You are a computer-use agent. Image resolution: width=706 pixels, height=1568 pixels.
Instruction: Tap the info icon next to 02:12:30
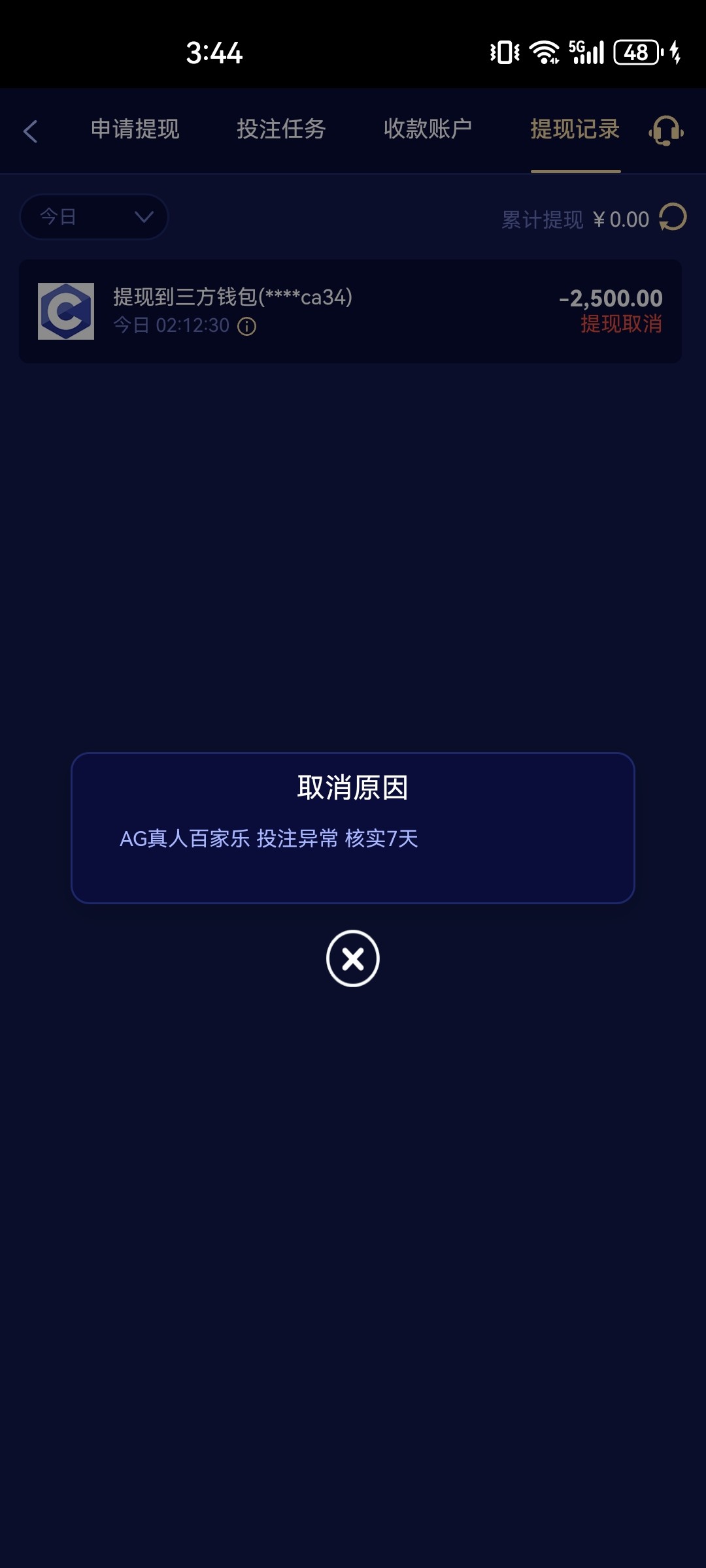coord(245,327)
